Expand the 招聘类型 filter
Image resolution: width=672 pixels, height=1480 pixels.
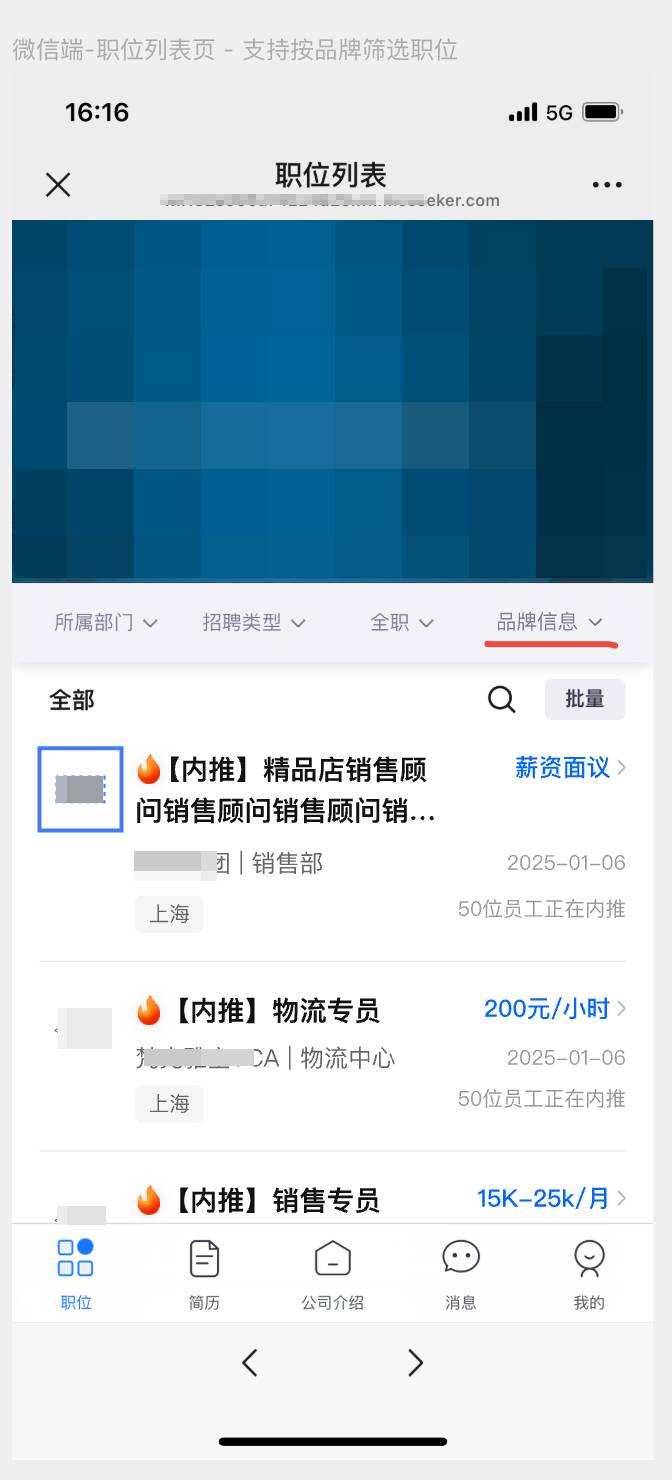[x=254, y=622]
